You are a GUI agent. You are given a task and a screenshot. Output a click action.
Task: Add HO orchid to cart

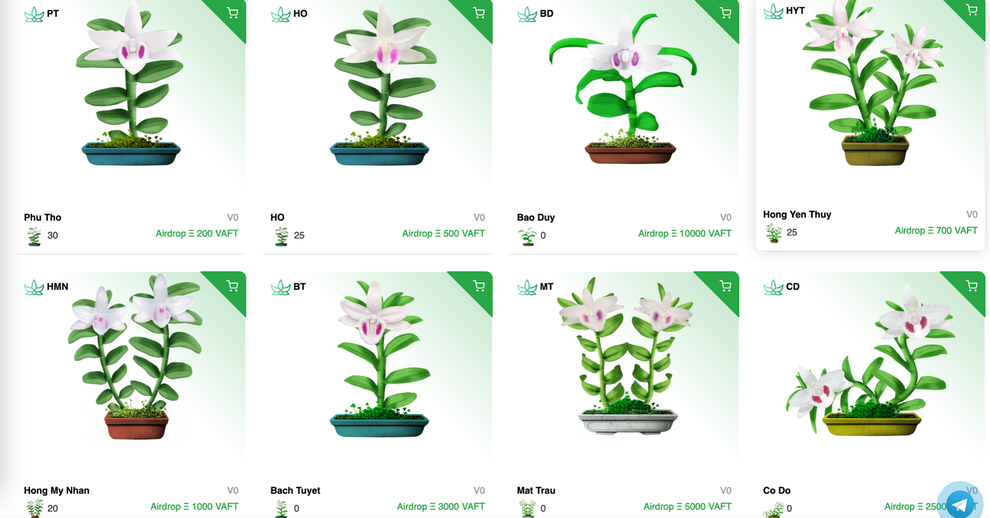tap(479, 13)
